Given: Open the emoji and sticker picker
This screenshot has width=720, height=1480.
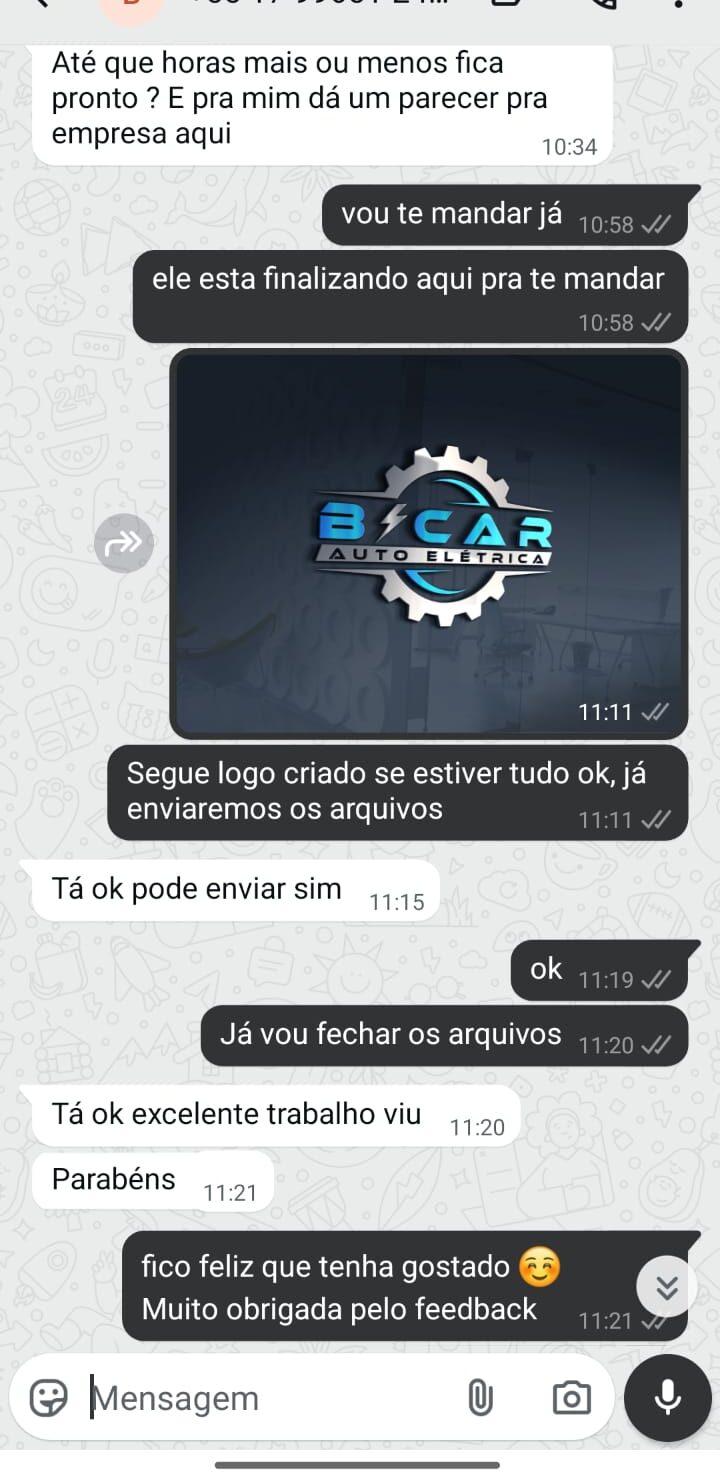Looking at the screenshot, I should (48, 1397).
